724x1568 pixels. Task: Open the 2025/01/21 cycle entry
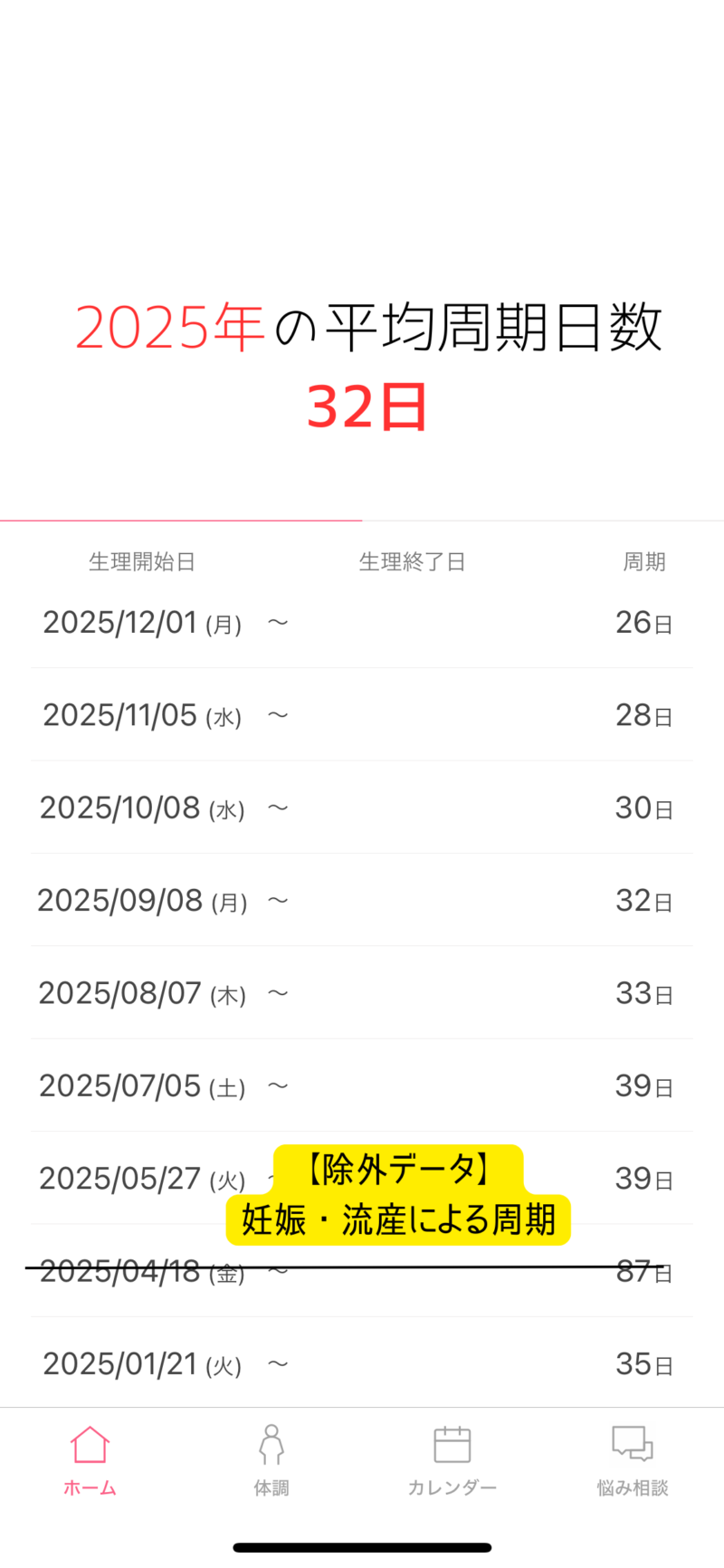pos(362,1363)
